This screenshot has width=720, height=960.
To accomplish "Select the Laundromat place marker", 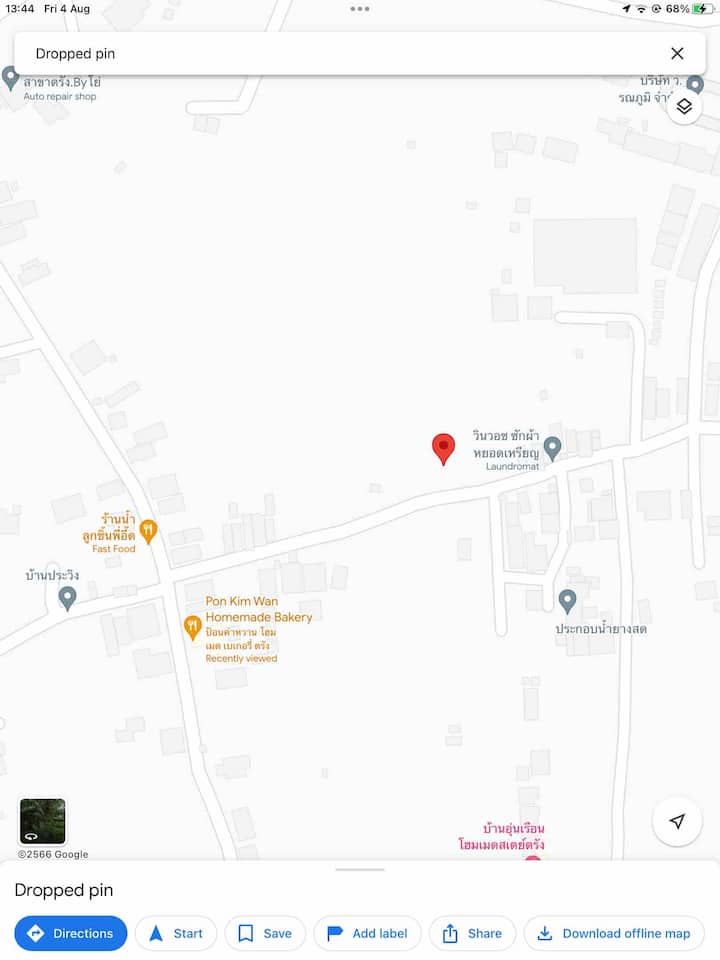I will coord(552,447).
